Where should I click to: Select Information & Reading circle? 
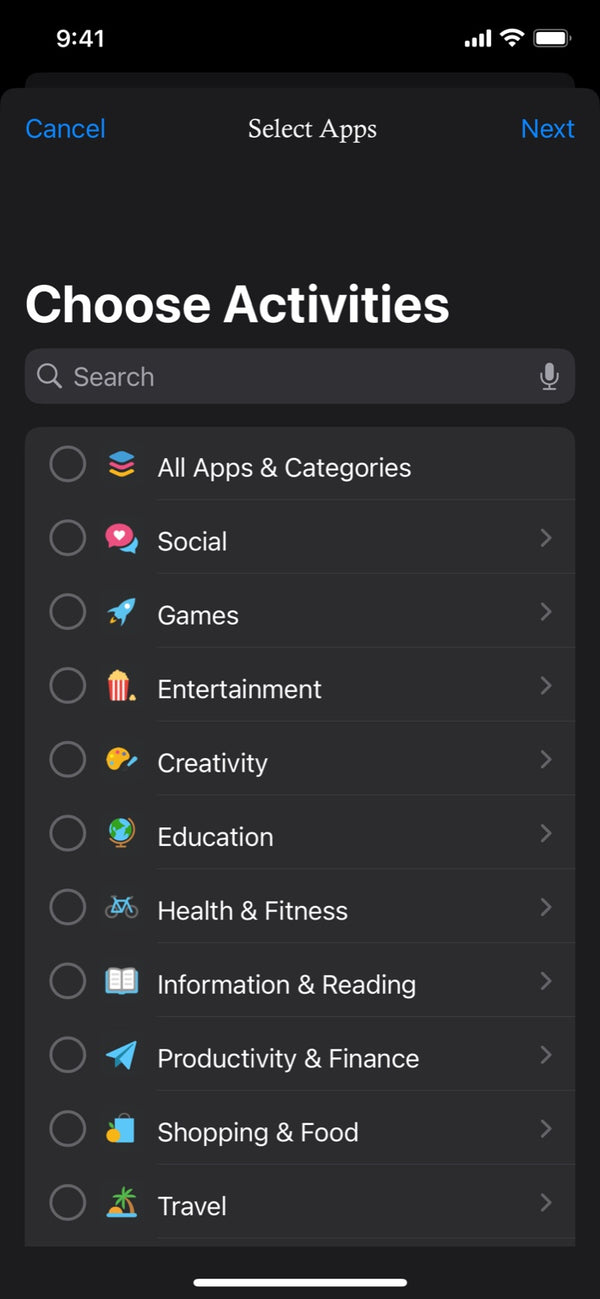pyautogui.click(x=68, y=983)
